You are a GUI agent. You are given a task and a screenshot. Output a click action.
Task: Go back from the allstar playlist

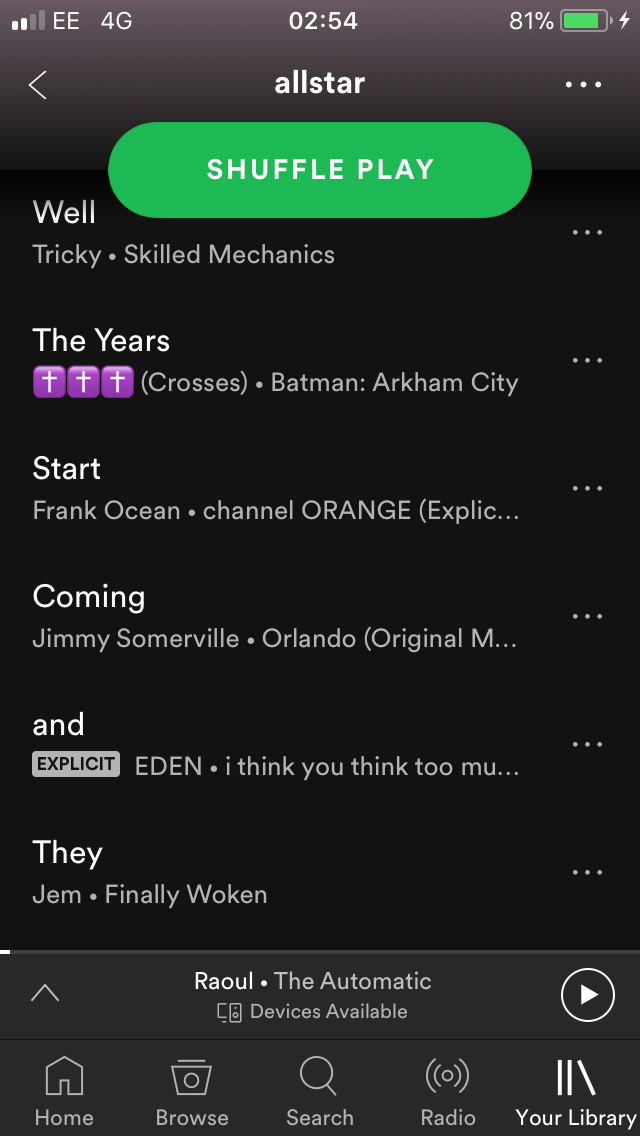click(x=38, y=85)
